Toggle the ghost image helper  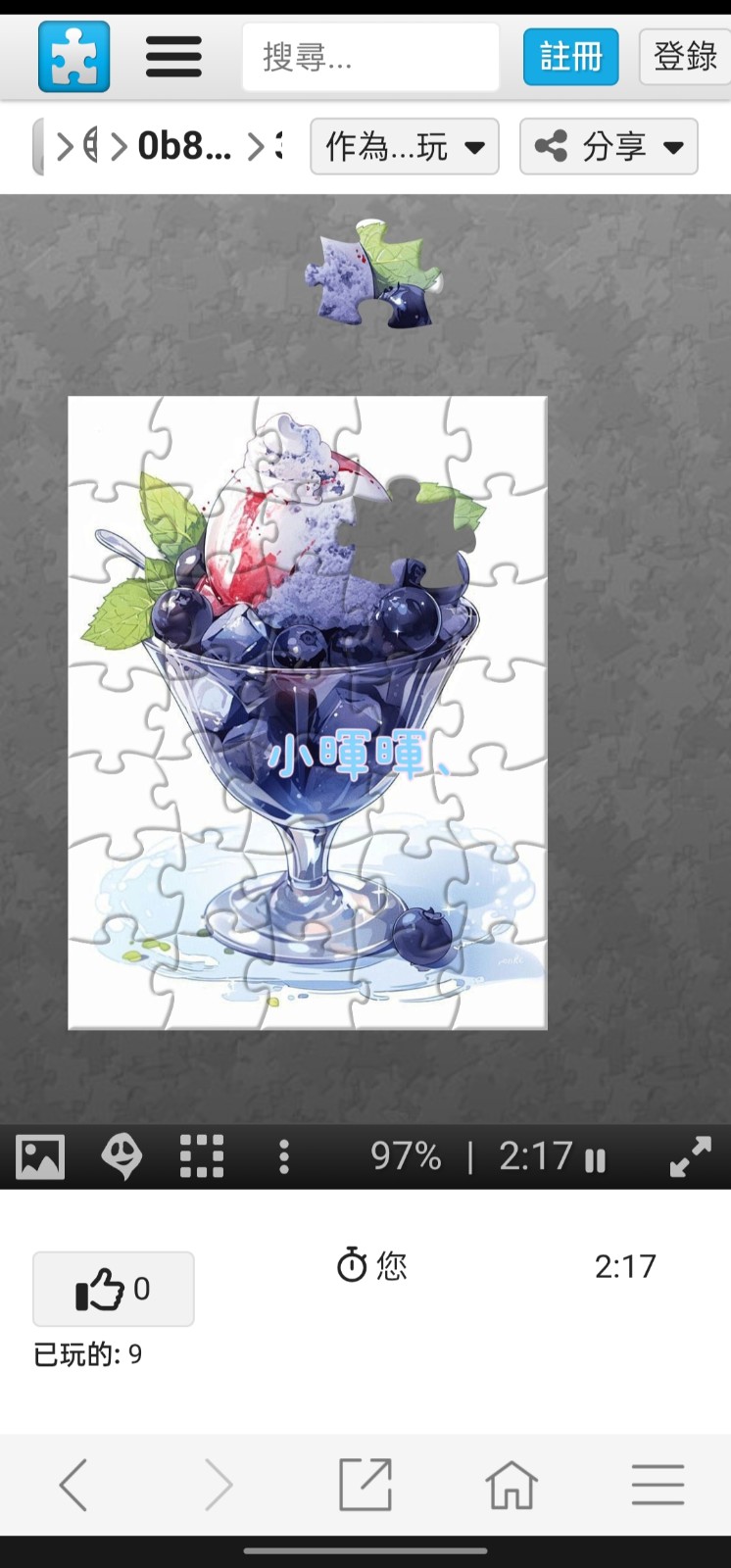(x=122, y=1157)
